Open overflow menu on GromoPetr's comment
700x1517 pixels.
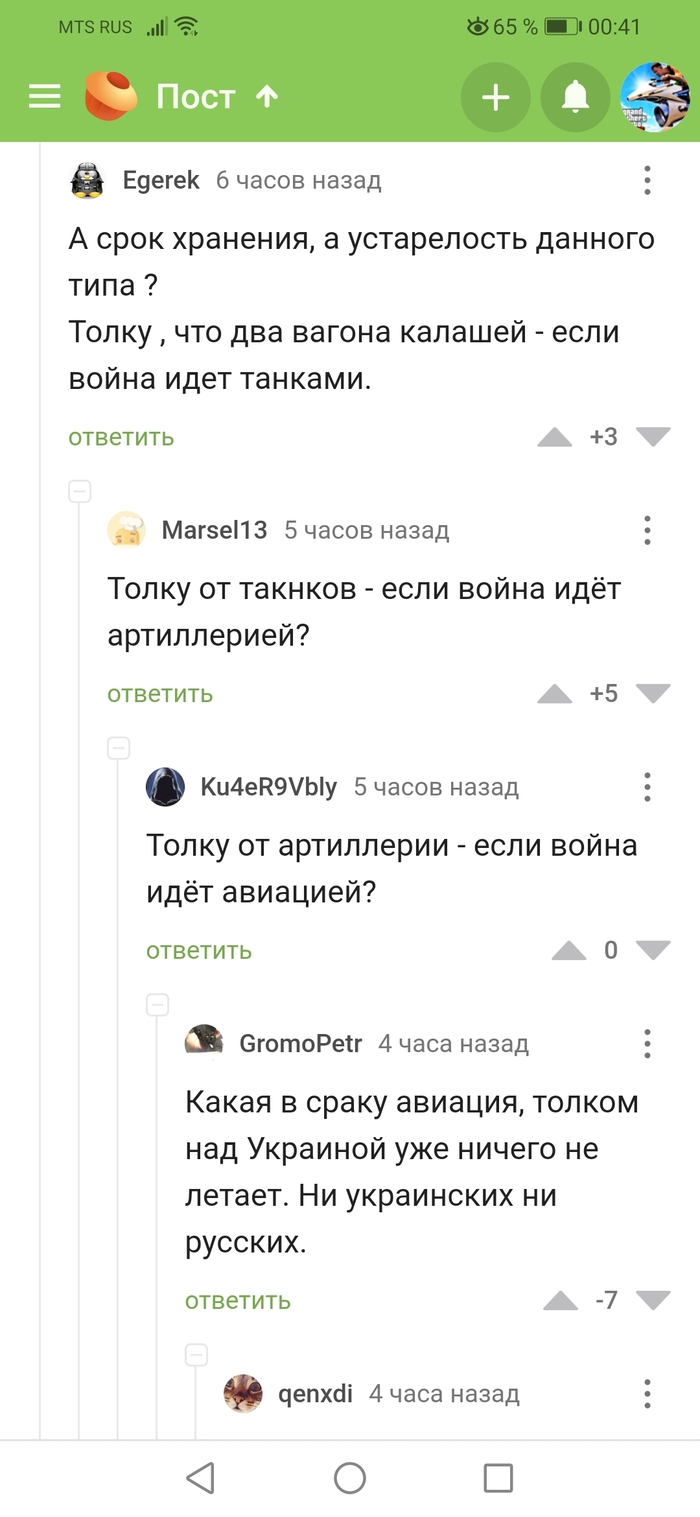[x=647, y=1044]
